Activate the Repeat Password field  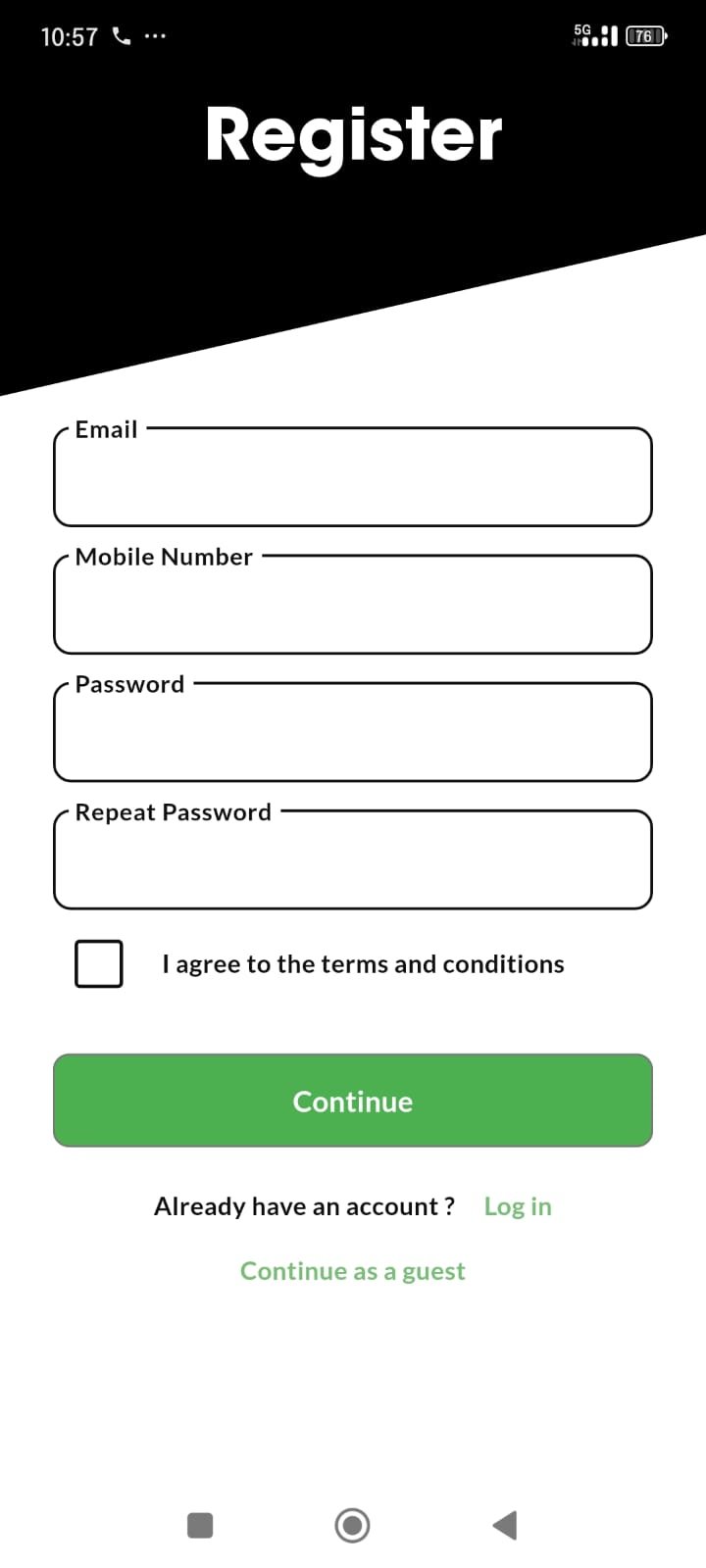pos(353,860)
